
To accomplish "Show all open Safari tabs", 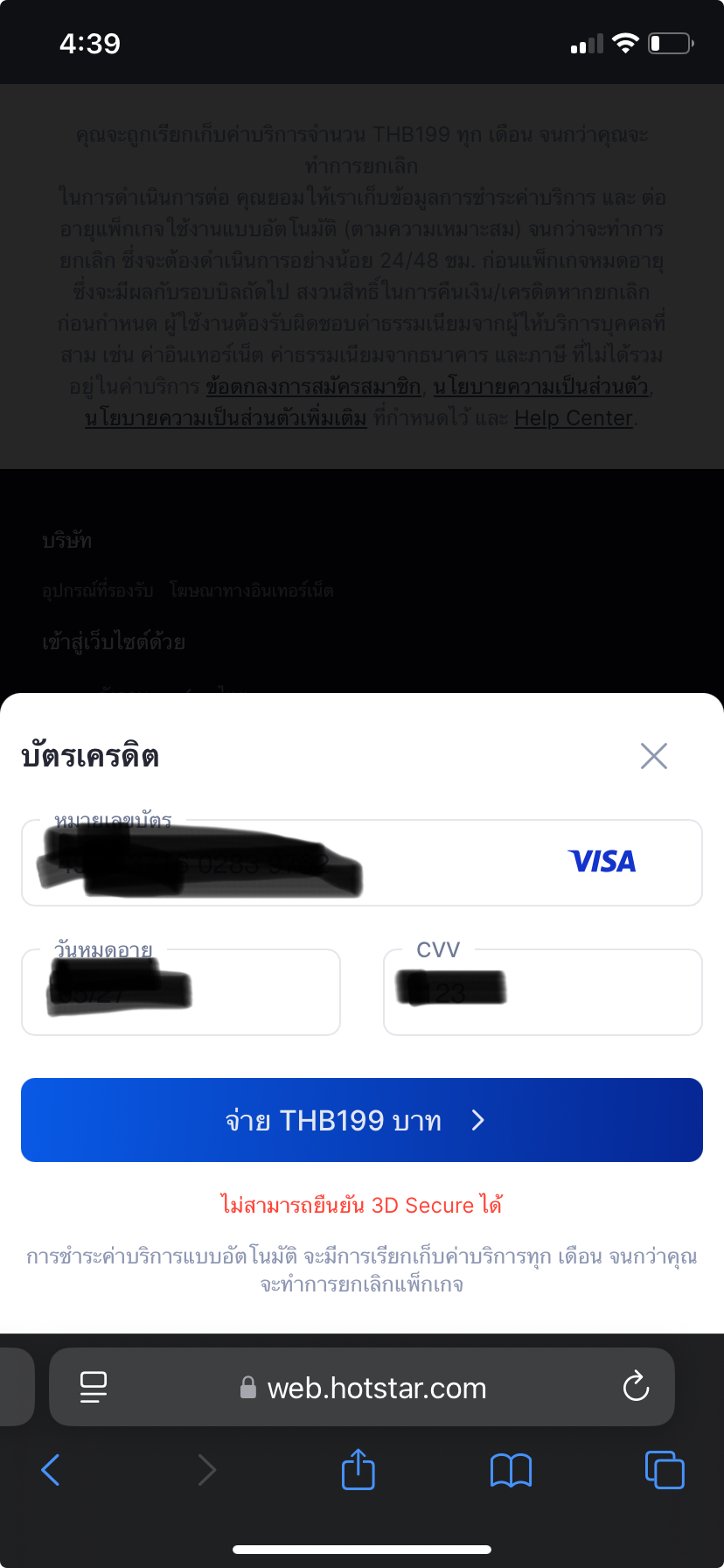I will tap(665, 1470).
